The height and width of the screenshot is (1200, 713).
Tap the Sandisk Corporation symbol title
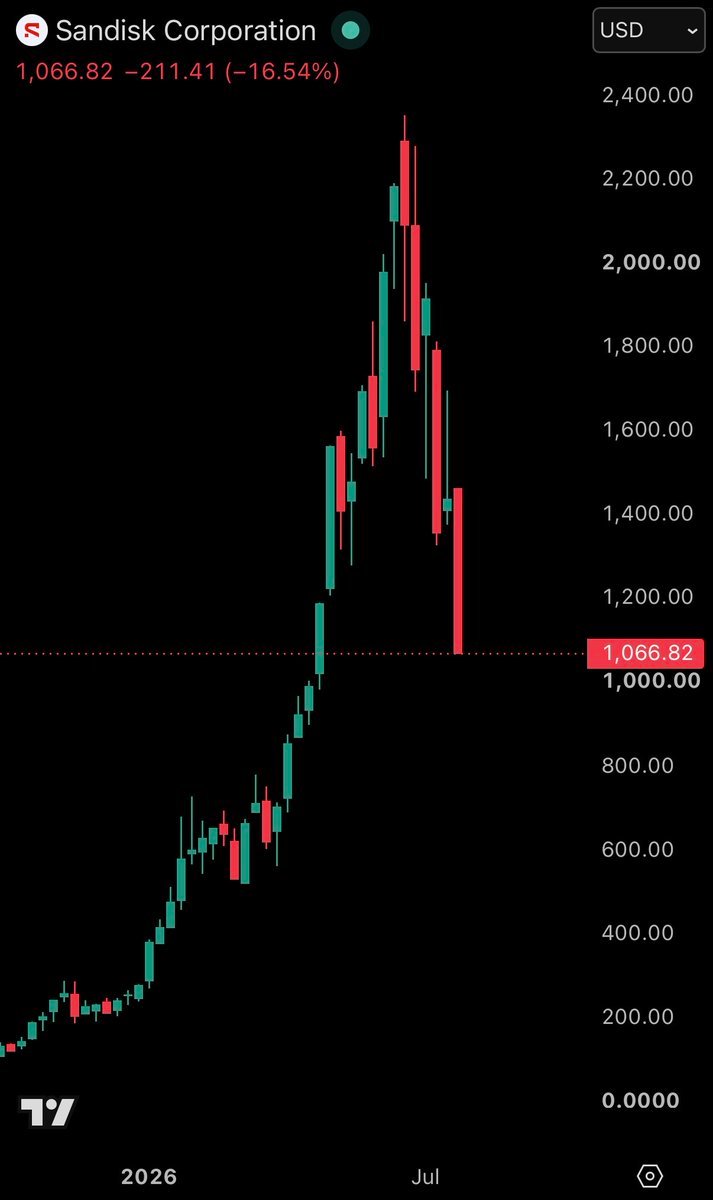[186, 31]
